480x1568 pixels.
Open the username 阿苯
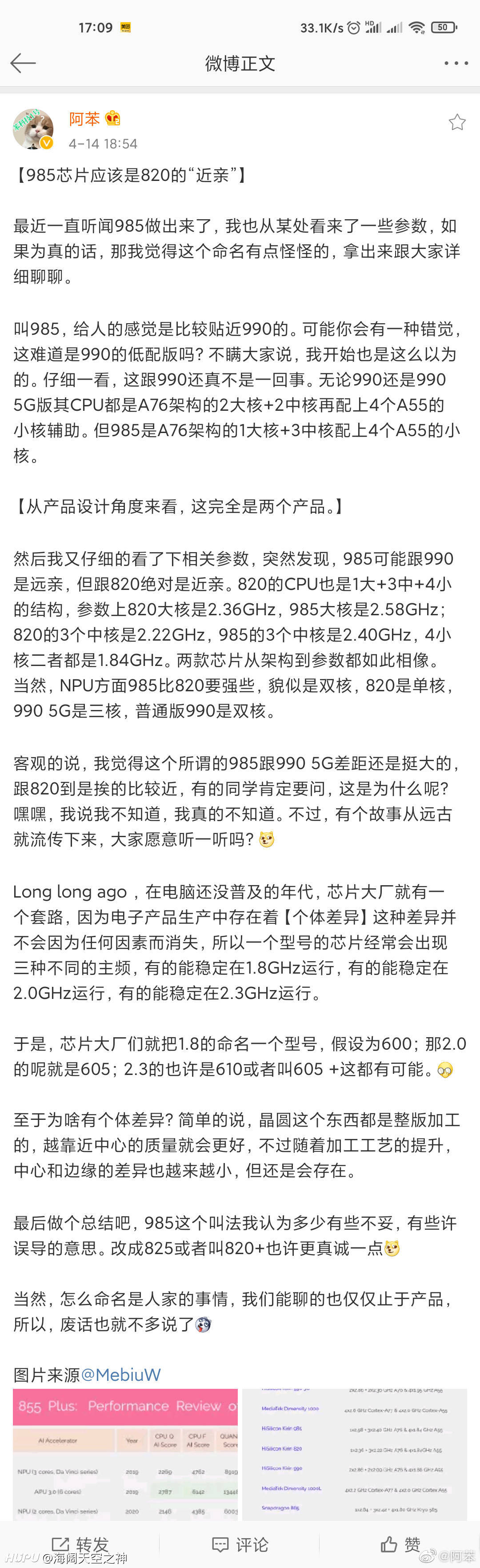point(84,119)
